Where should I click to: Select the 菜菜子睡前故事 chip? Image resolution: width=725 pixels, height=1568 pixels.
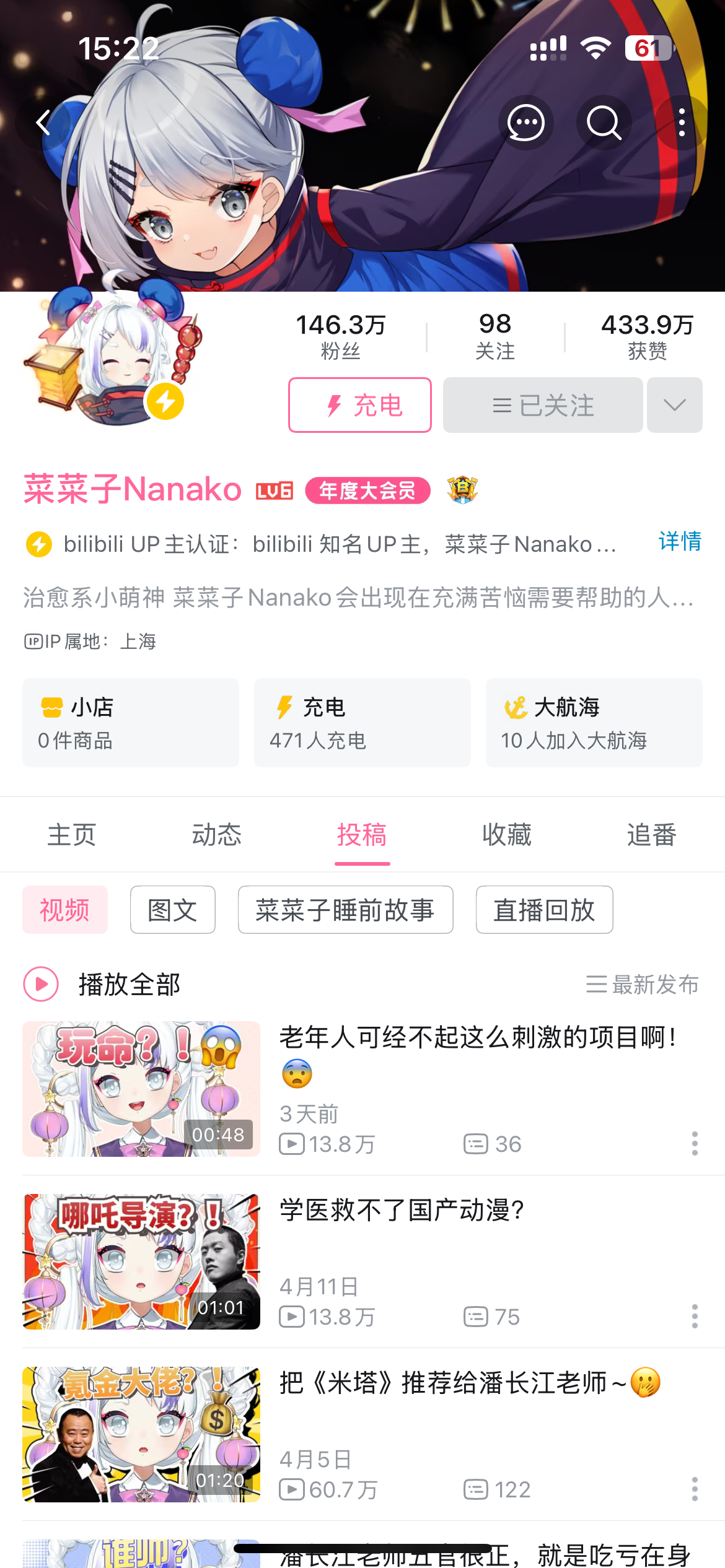pos(345,909)
